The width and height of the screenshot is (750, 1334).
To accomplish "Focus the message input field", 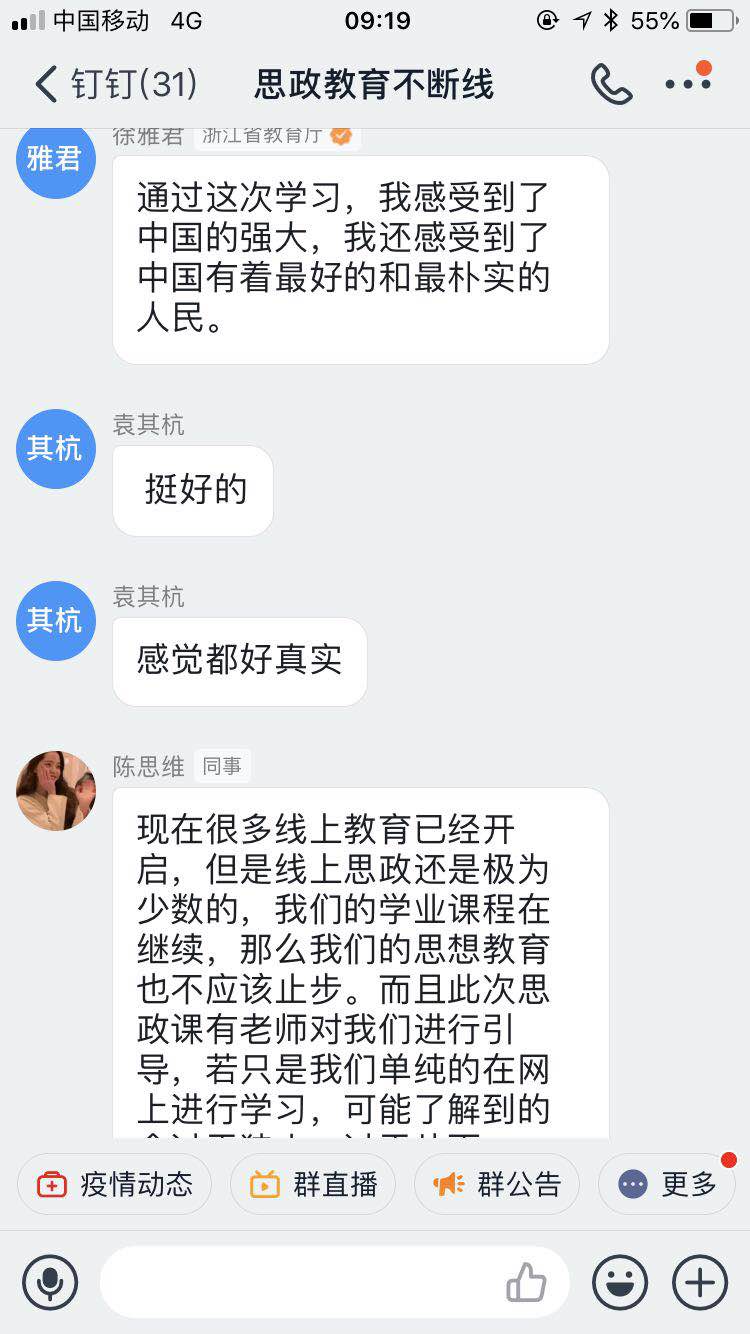I will [300, 1282].
